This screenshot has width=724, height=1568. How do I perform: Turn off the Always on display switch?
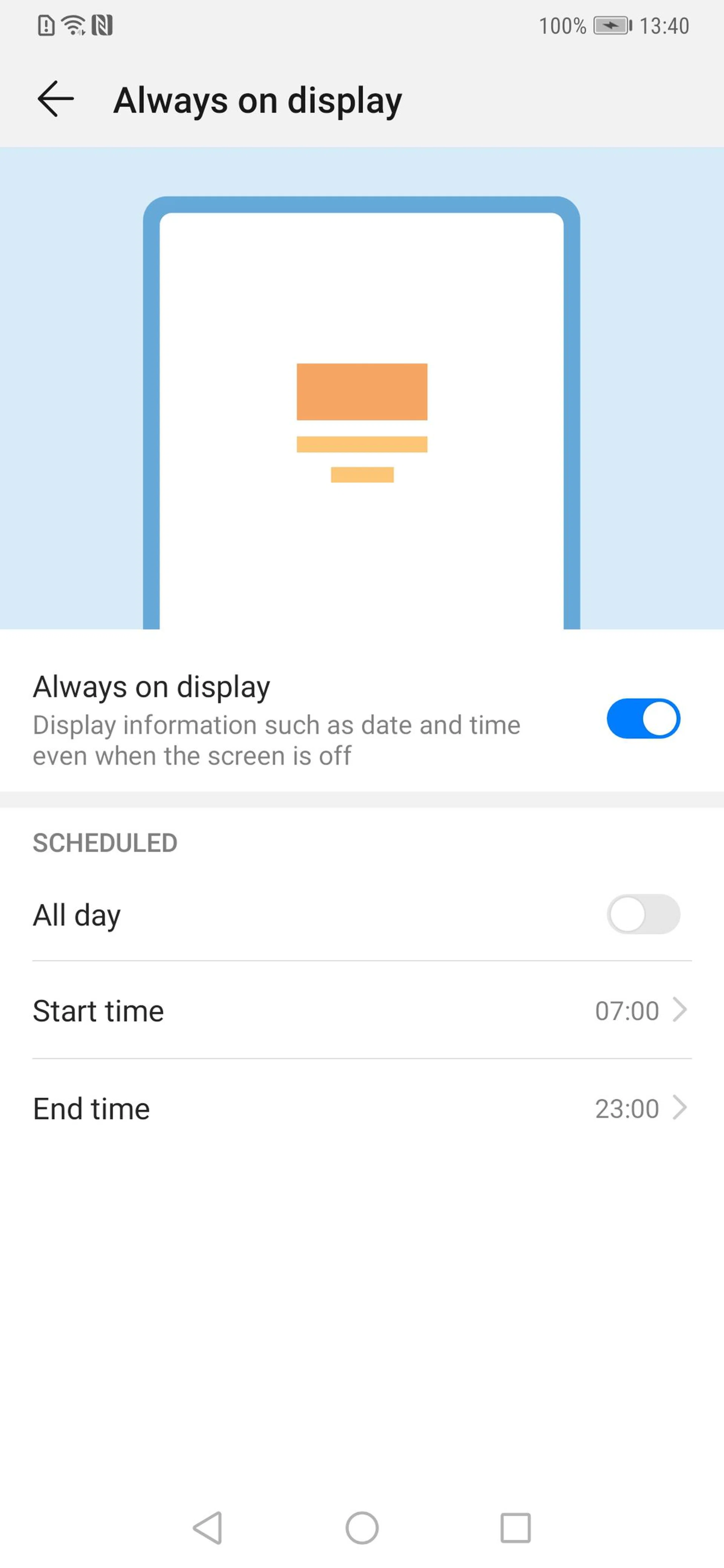[x=643, y=718]
